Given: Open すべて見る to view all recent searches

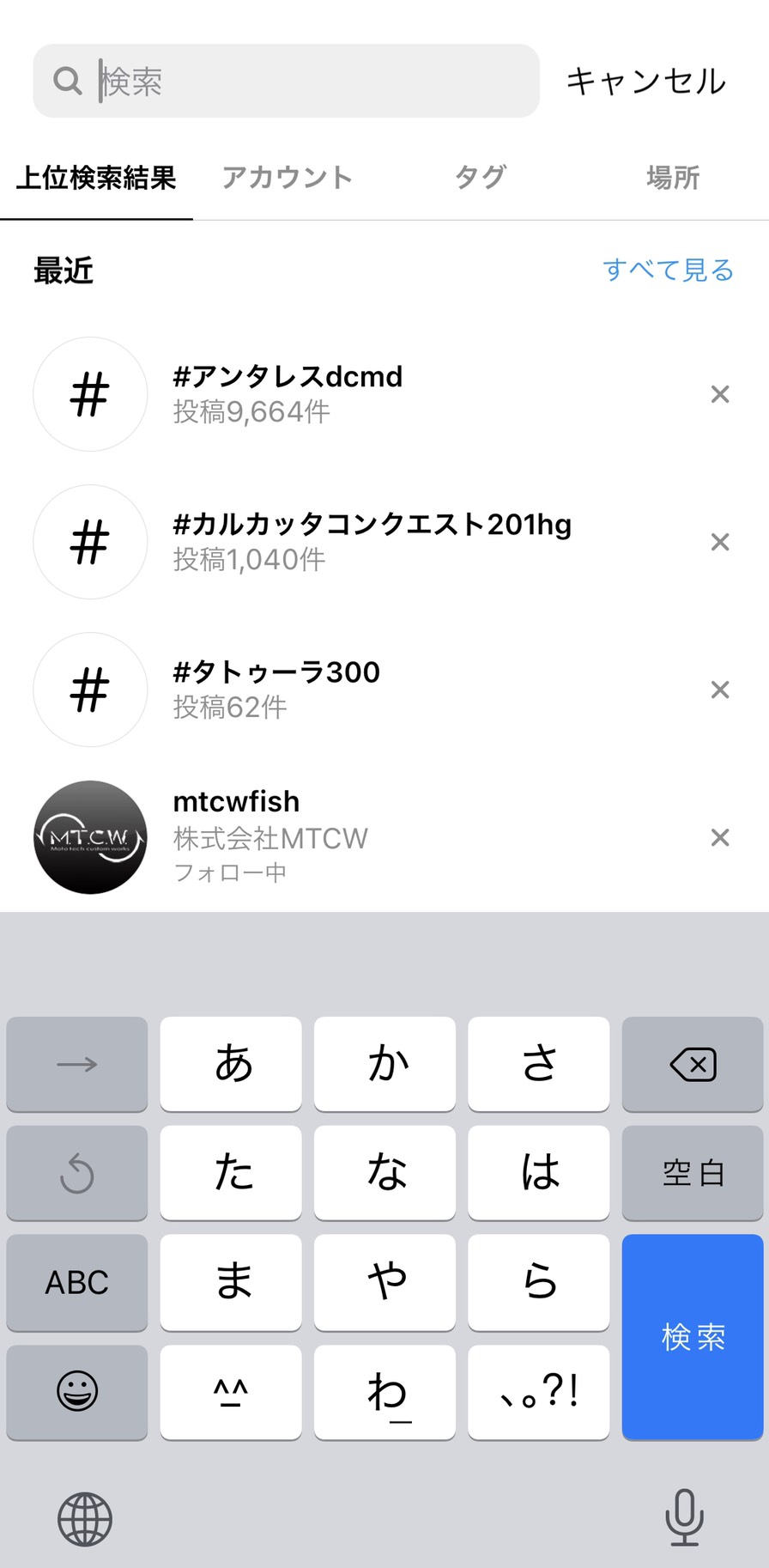Looking at the screenshot, I should 669,270.
